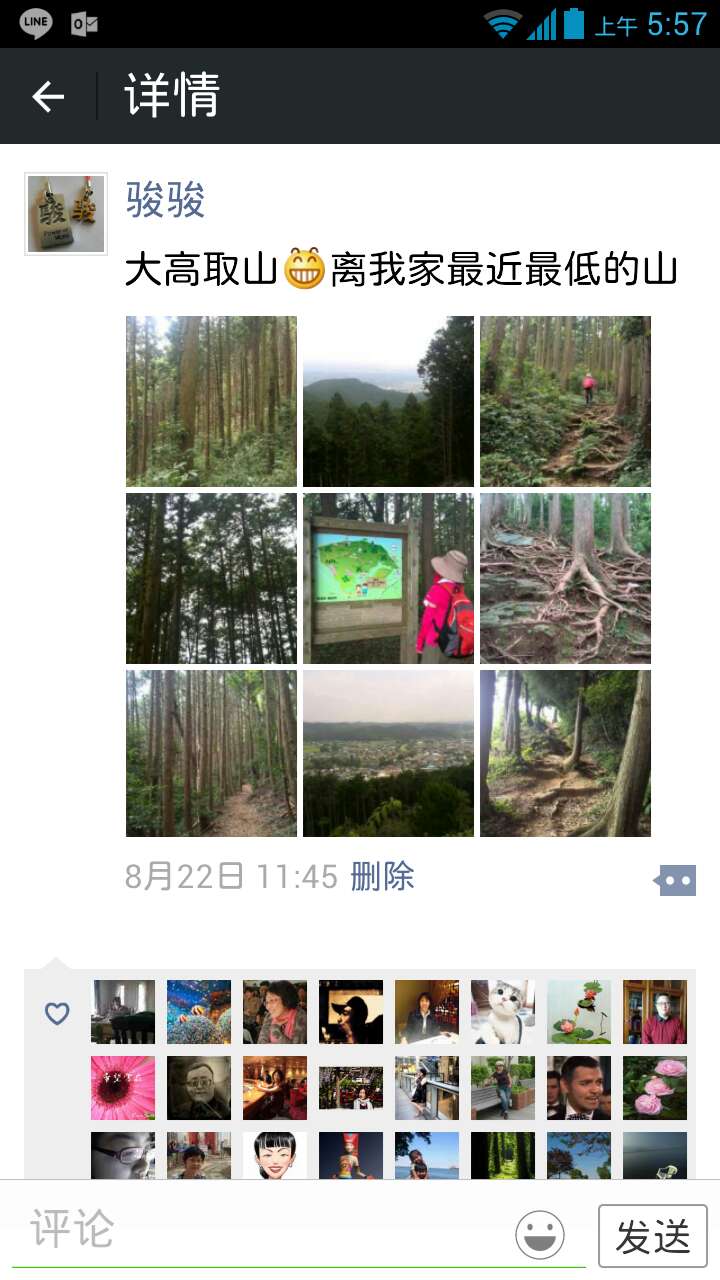Open the pink gerbera flower liker avatar
The width and height of the screenshot is (720, 1280).
(x=123, y=1088)
